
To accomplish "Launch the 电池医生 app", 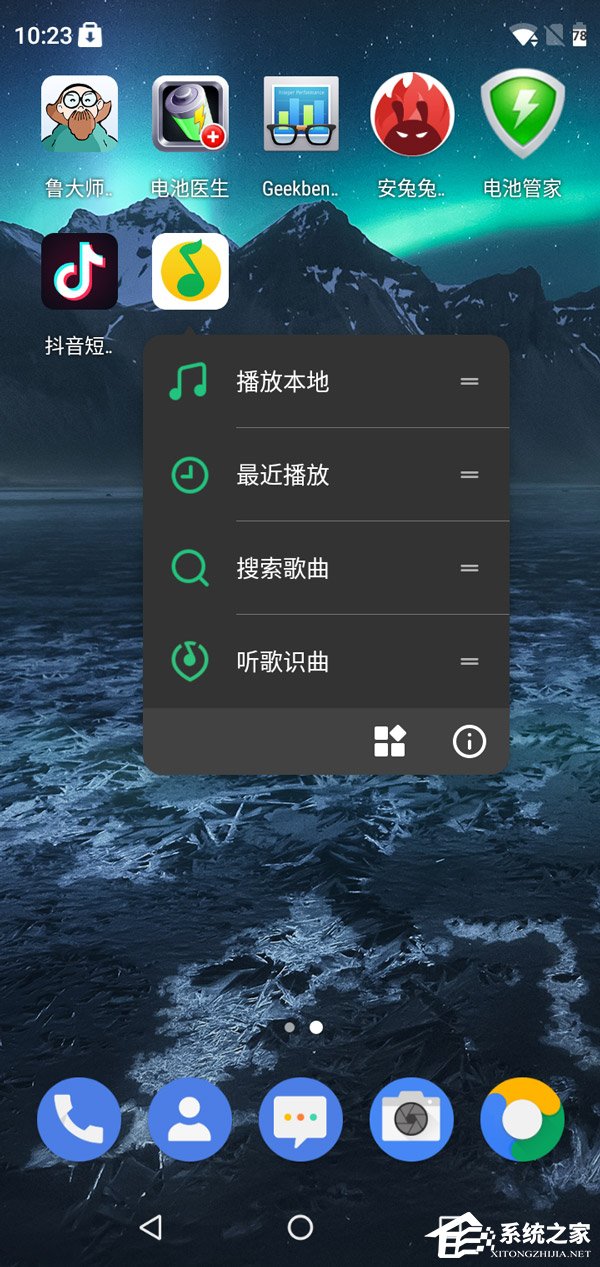I will click(x=190, y=114).
